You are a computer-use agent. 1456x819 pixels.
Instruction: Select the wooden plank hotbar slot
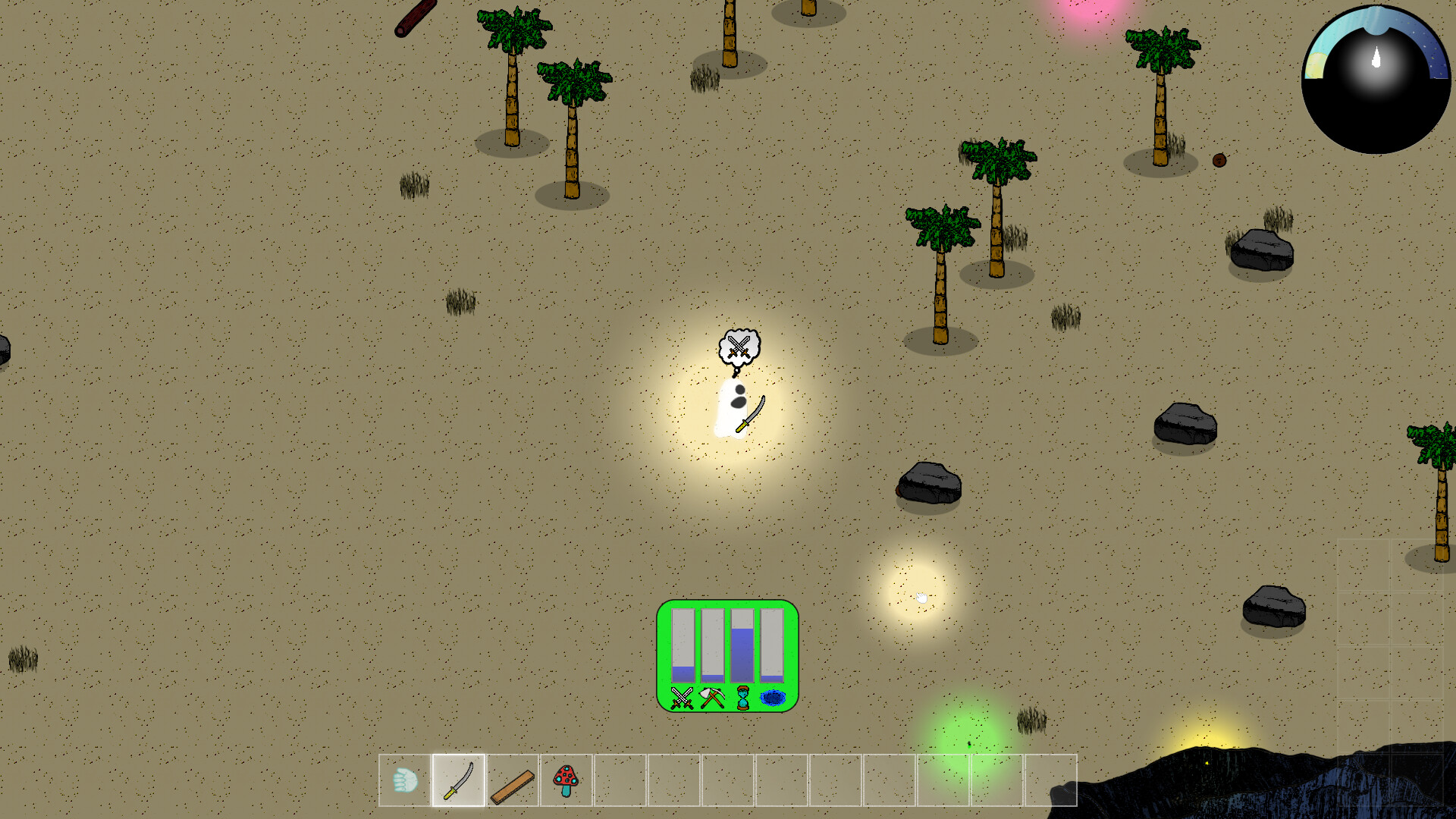click(x=513, y=780)
